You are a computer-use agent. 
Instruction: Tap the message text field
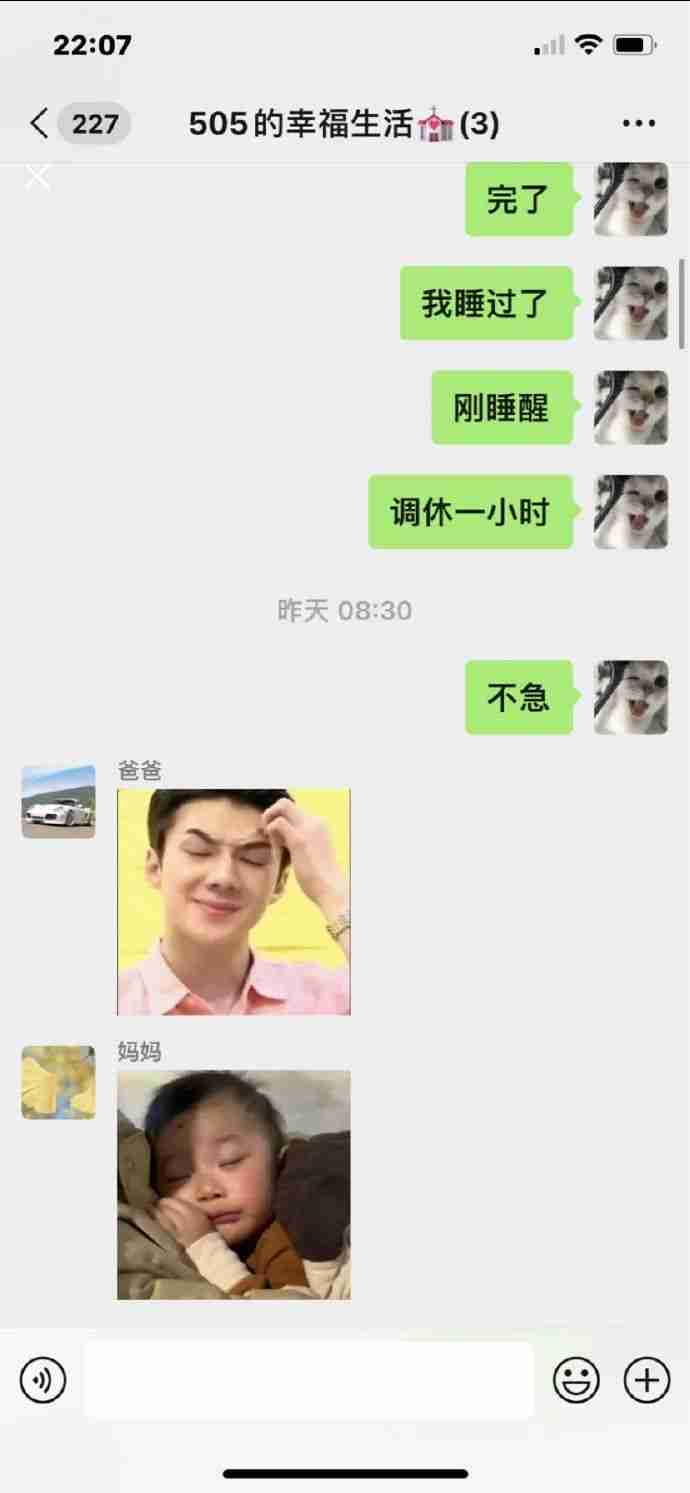click(309, 1380)
